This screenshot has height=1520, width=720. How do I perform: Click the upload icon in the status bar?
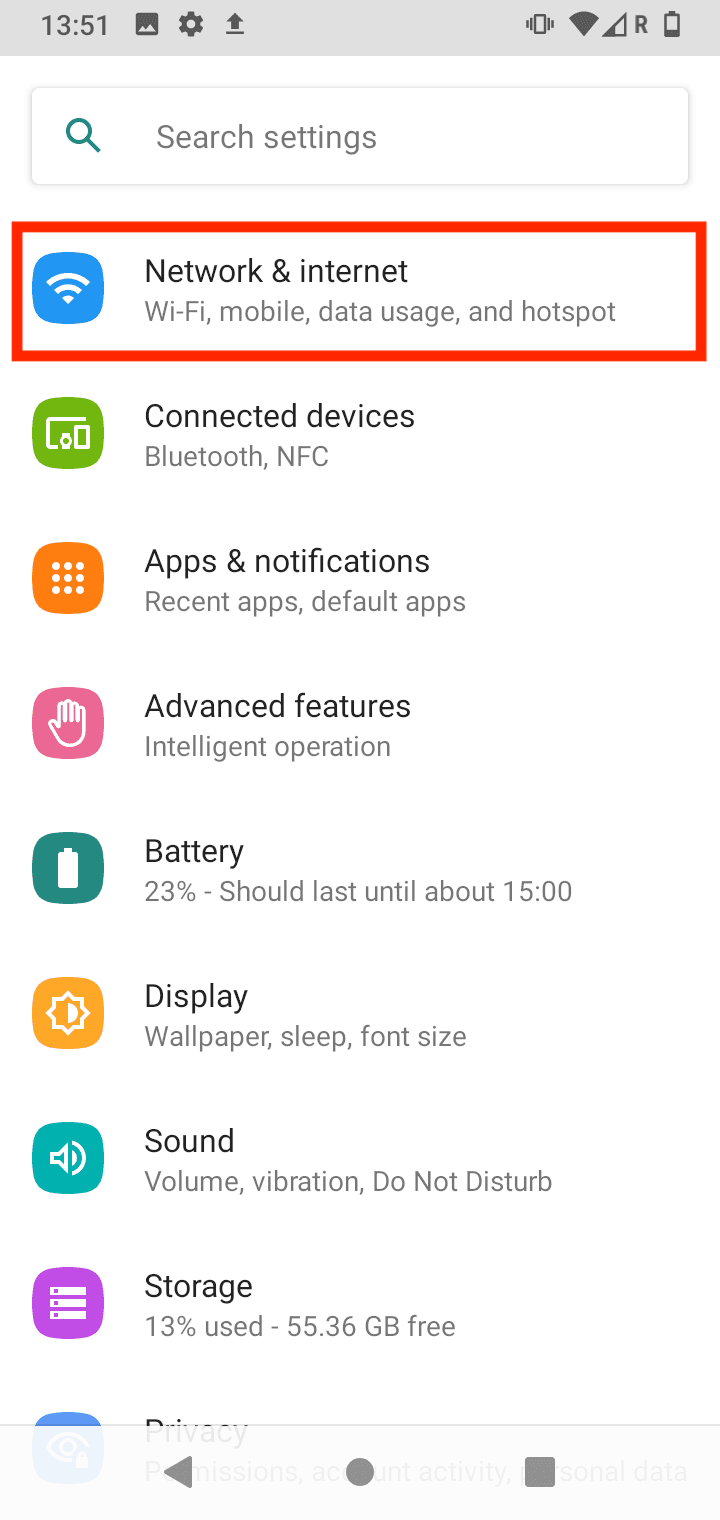point(236,25)
